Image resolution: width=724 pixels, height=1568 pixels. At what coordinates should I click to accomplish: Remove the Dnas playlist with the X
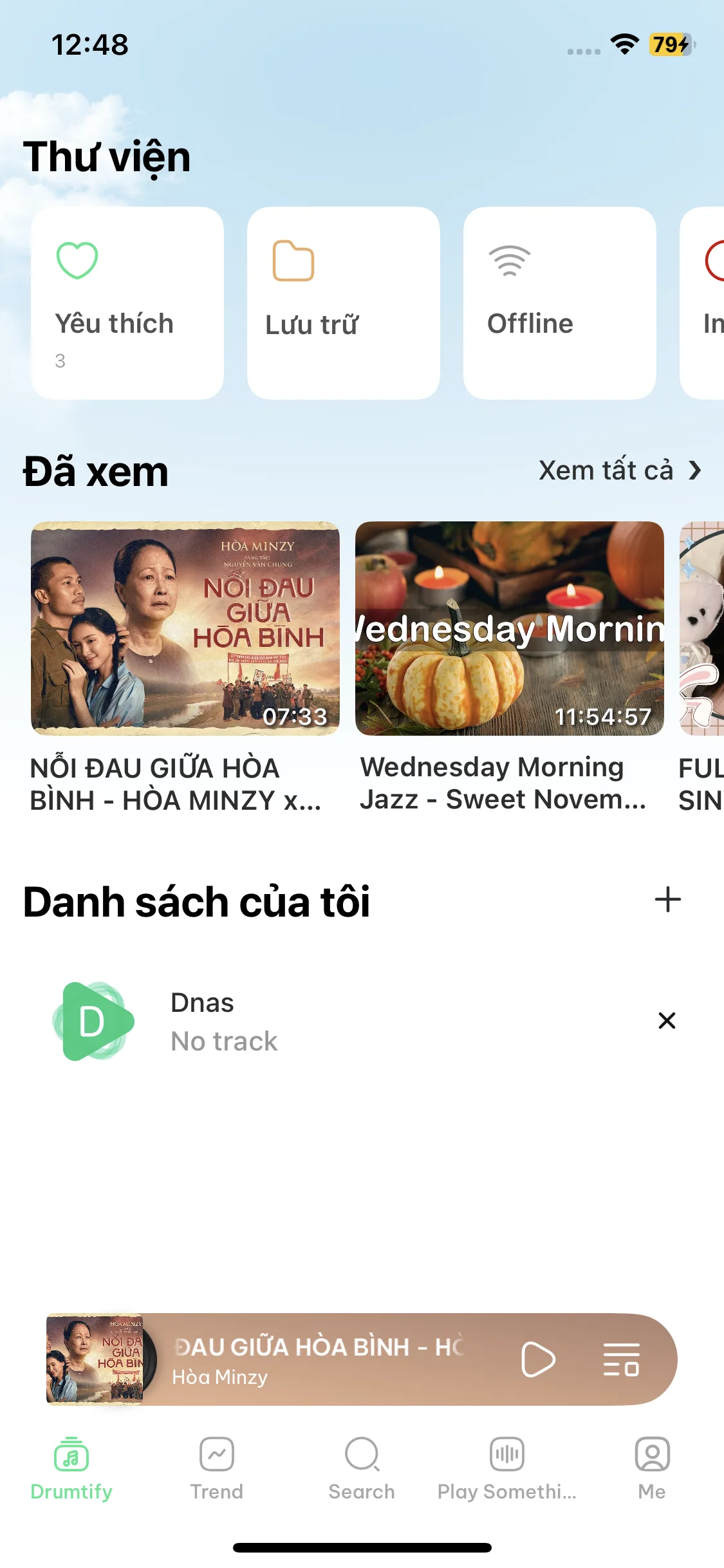coord(666,1021)
